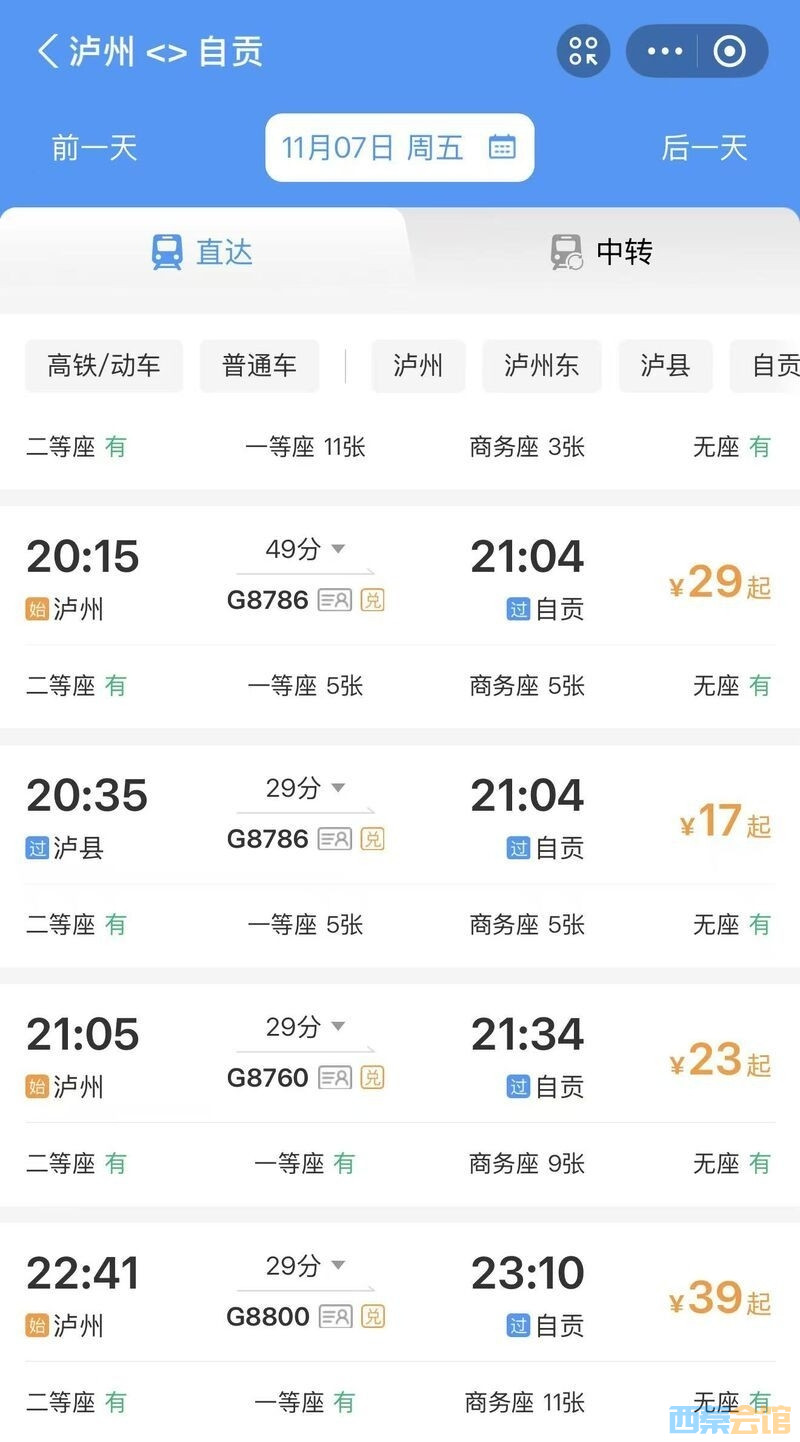Open the mini program shortcuts icon
This screenshot has width=800, height=1442.
(583, 51)
